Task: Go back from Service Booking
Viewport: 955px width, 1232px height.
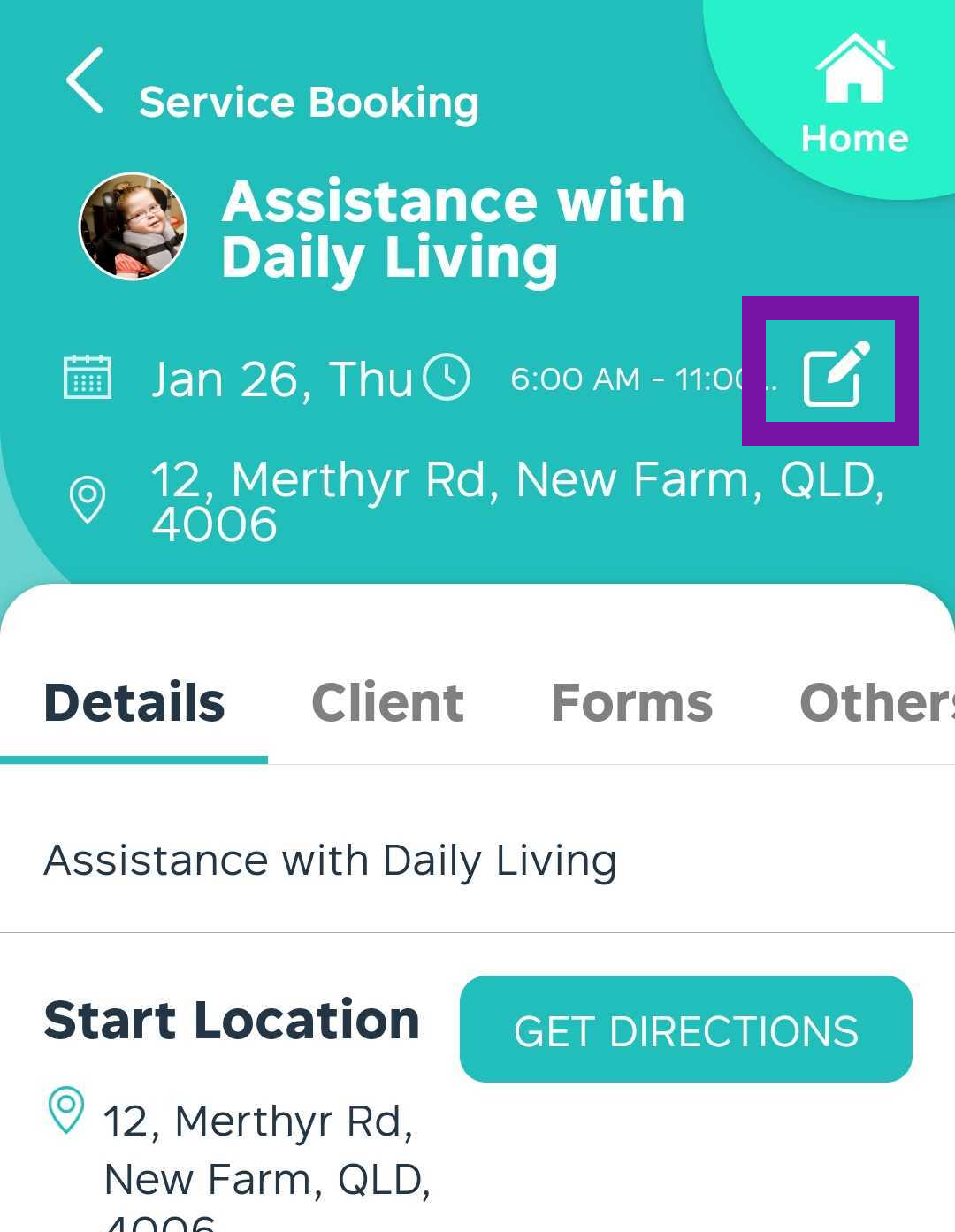Action: 85,81
